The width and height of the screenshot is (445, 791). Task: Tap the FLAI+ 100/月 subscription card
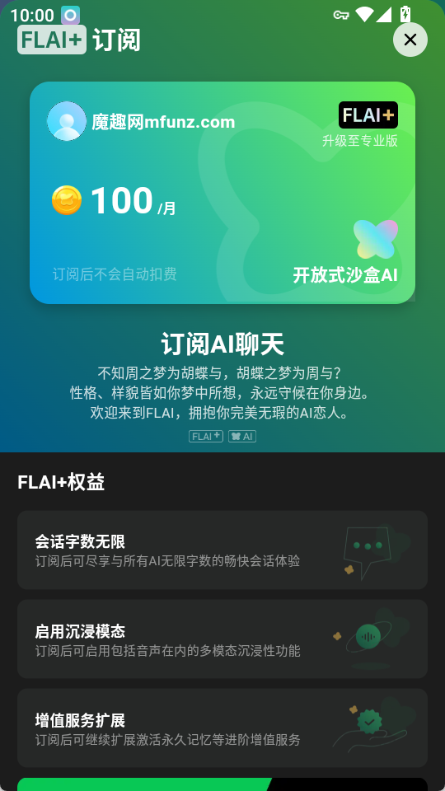[222, 193]
